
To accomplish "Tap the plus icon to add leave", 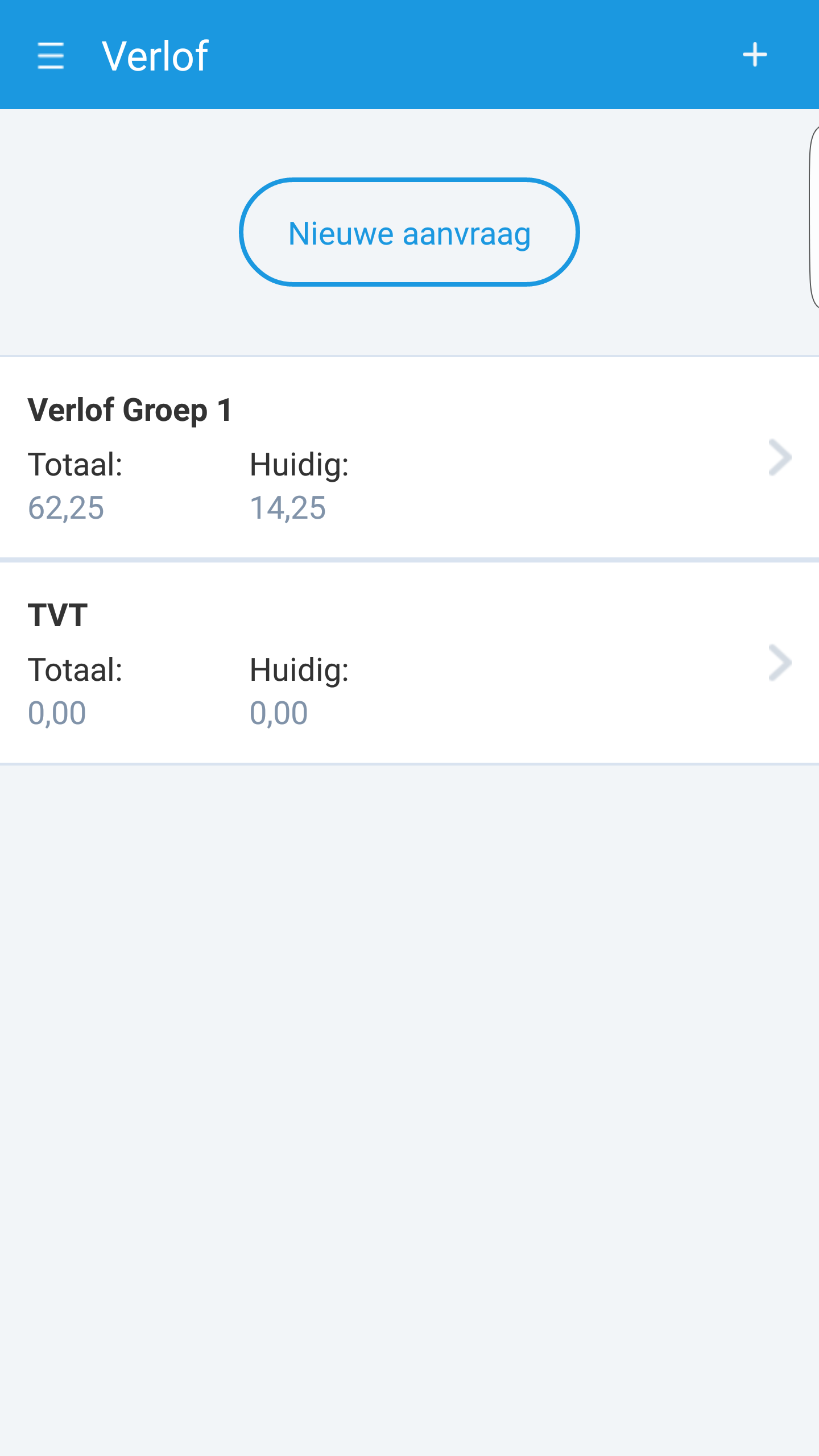I will coord(755,55).
